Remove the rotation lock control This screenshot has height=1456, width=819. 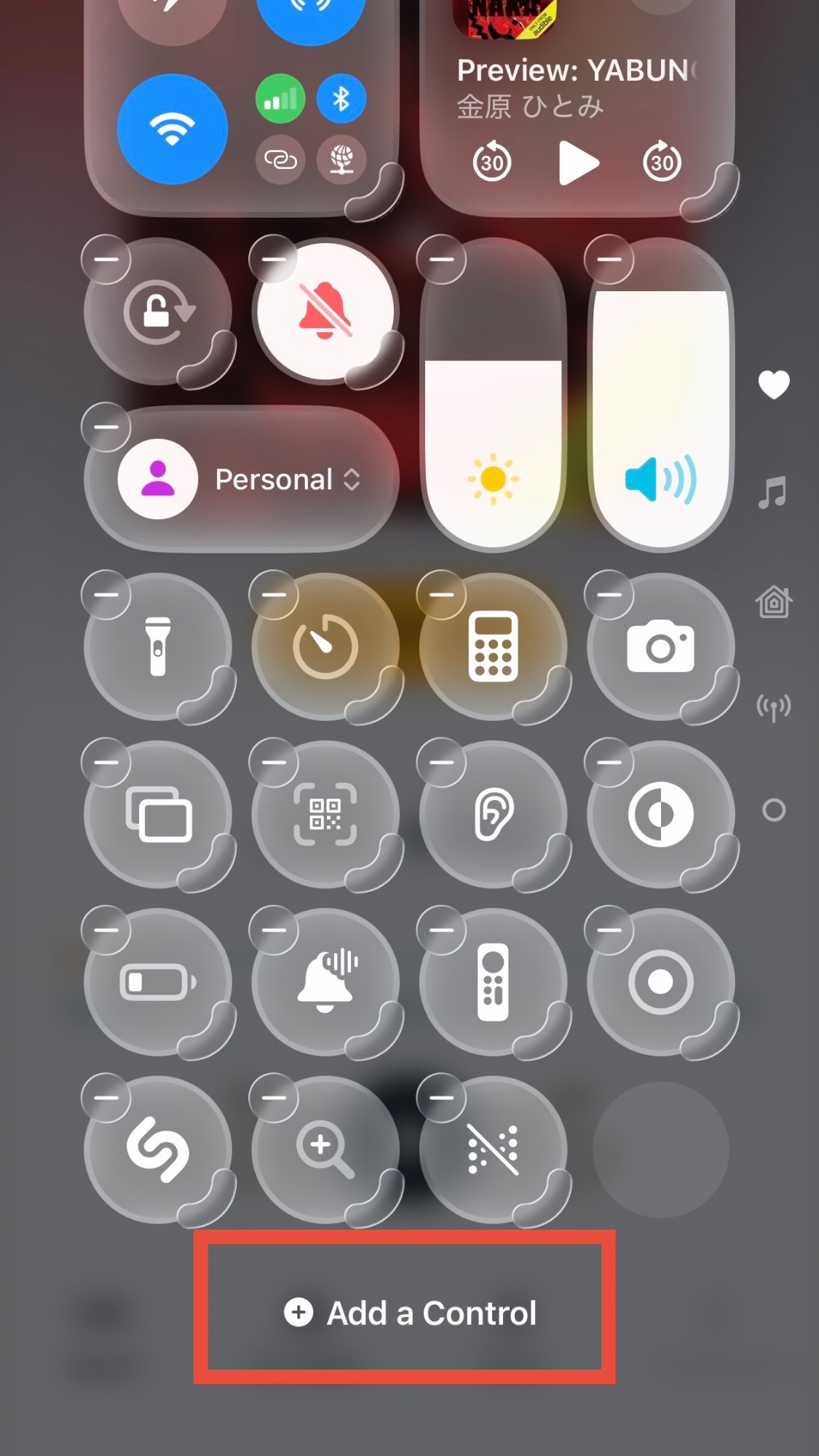pyautogui.click(x=106, y=259)
